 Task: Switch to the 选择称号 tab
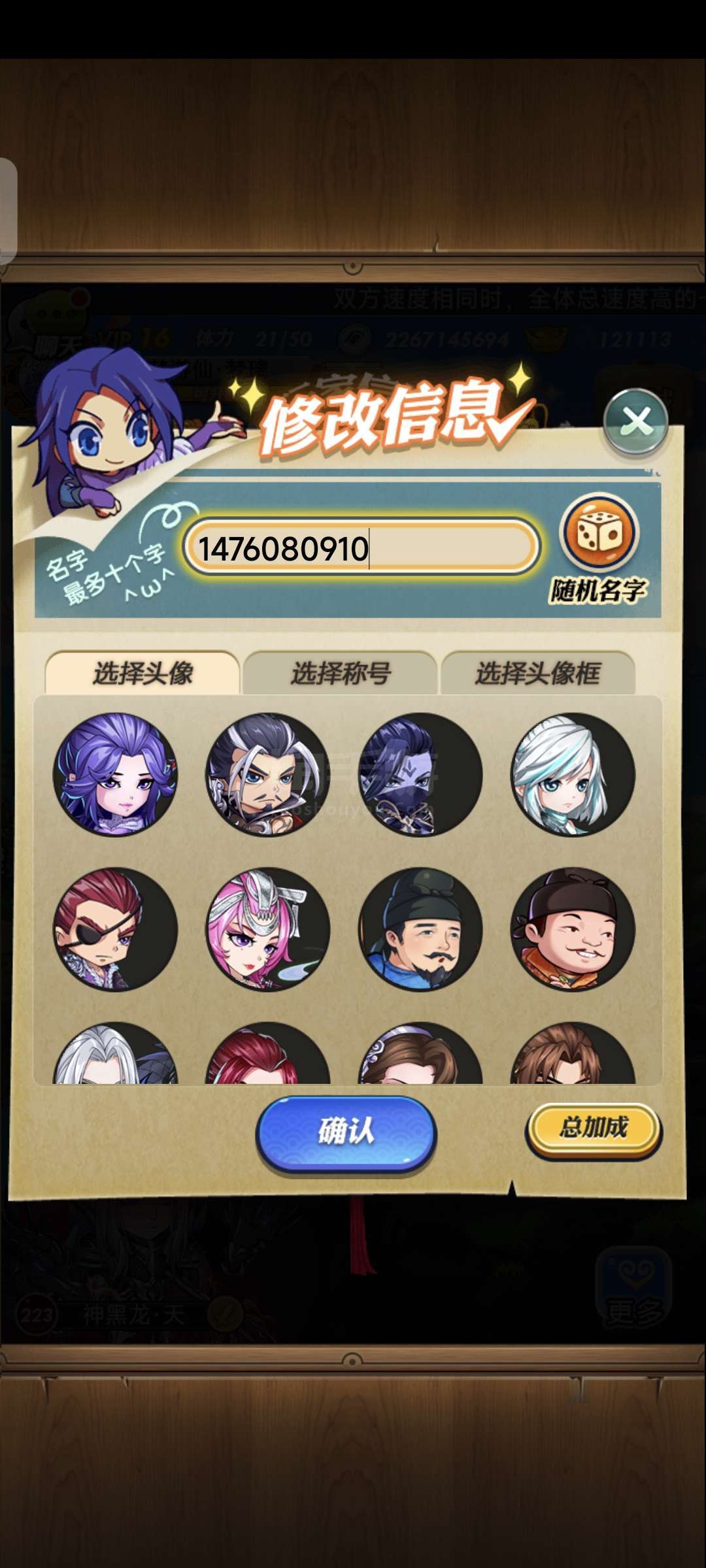(340, 672)
